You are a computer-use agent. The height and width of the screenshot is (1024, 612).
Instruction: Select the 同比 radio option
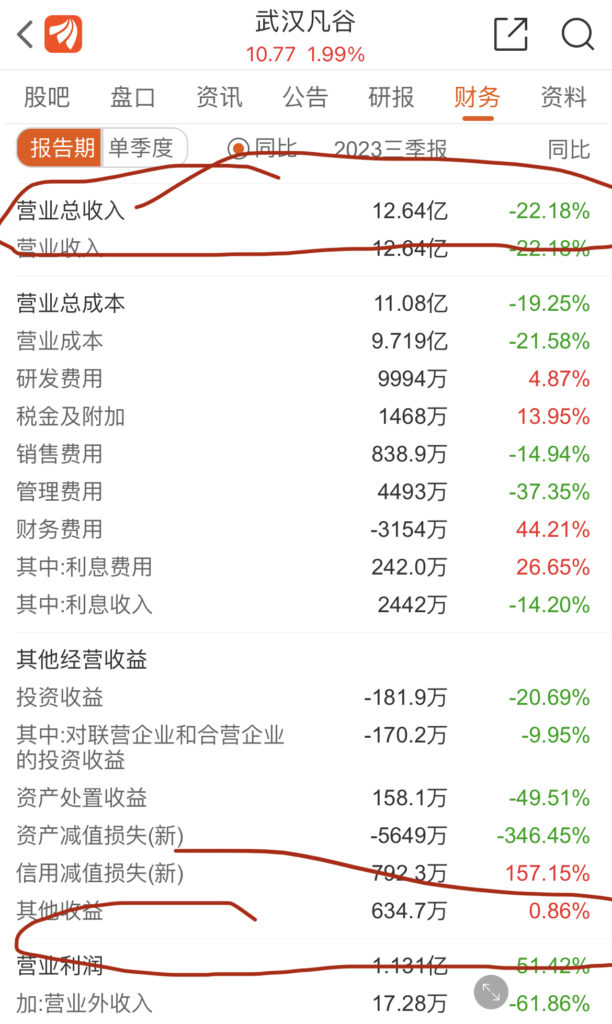(x=263, y=148)
